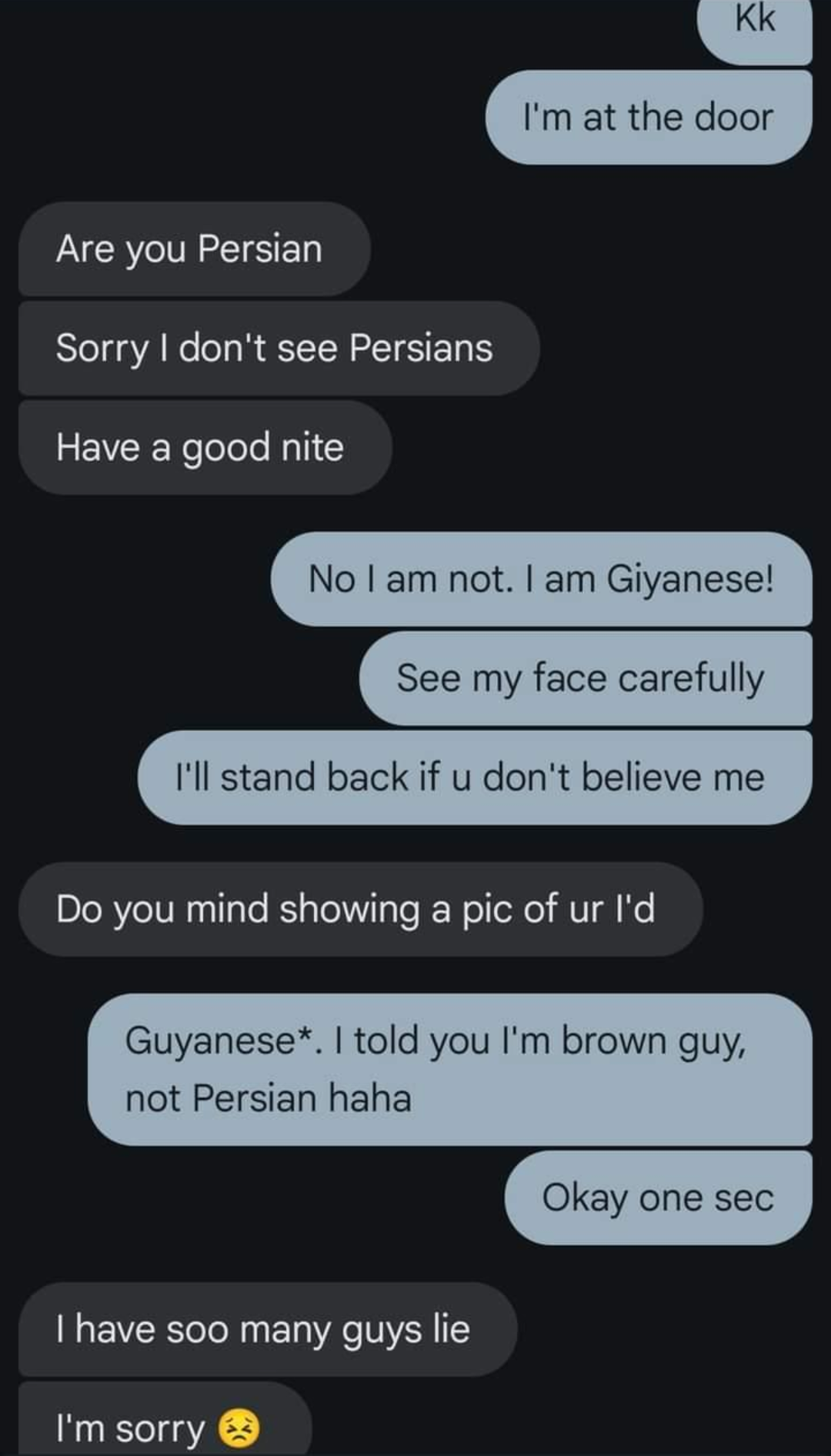This screenshot has width=831, height=1456.
Task: Select the "I have soo many guys lie" message
Action: coord(262,1329)
